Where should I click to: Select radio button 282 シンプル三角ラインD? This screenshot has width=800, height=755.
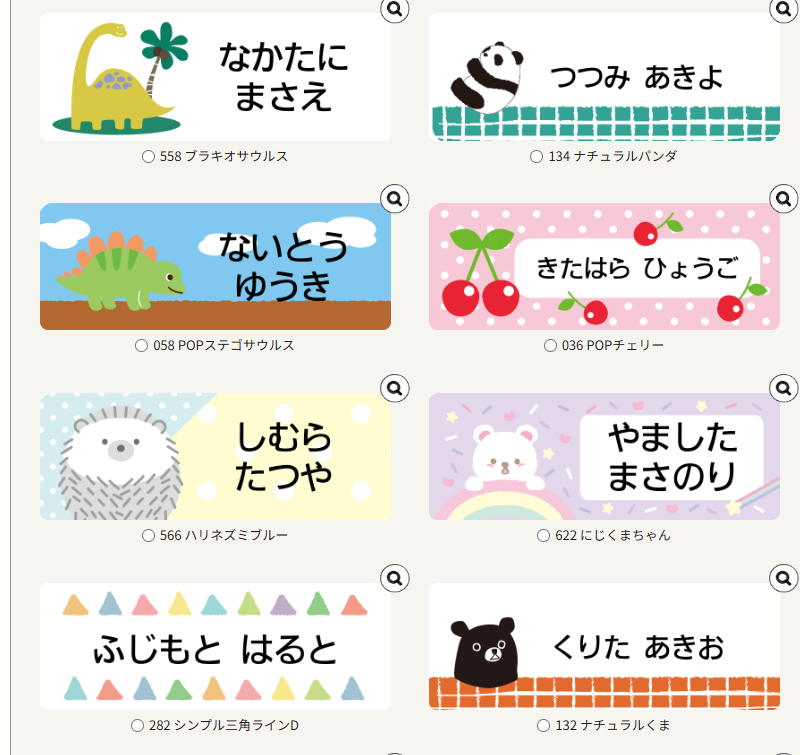point(138,725)
